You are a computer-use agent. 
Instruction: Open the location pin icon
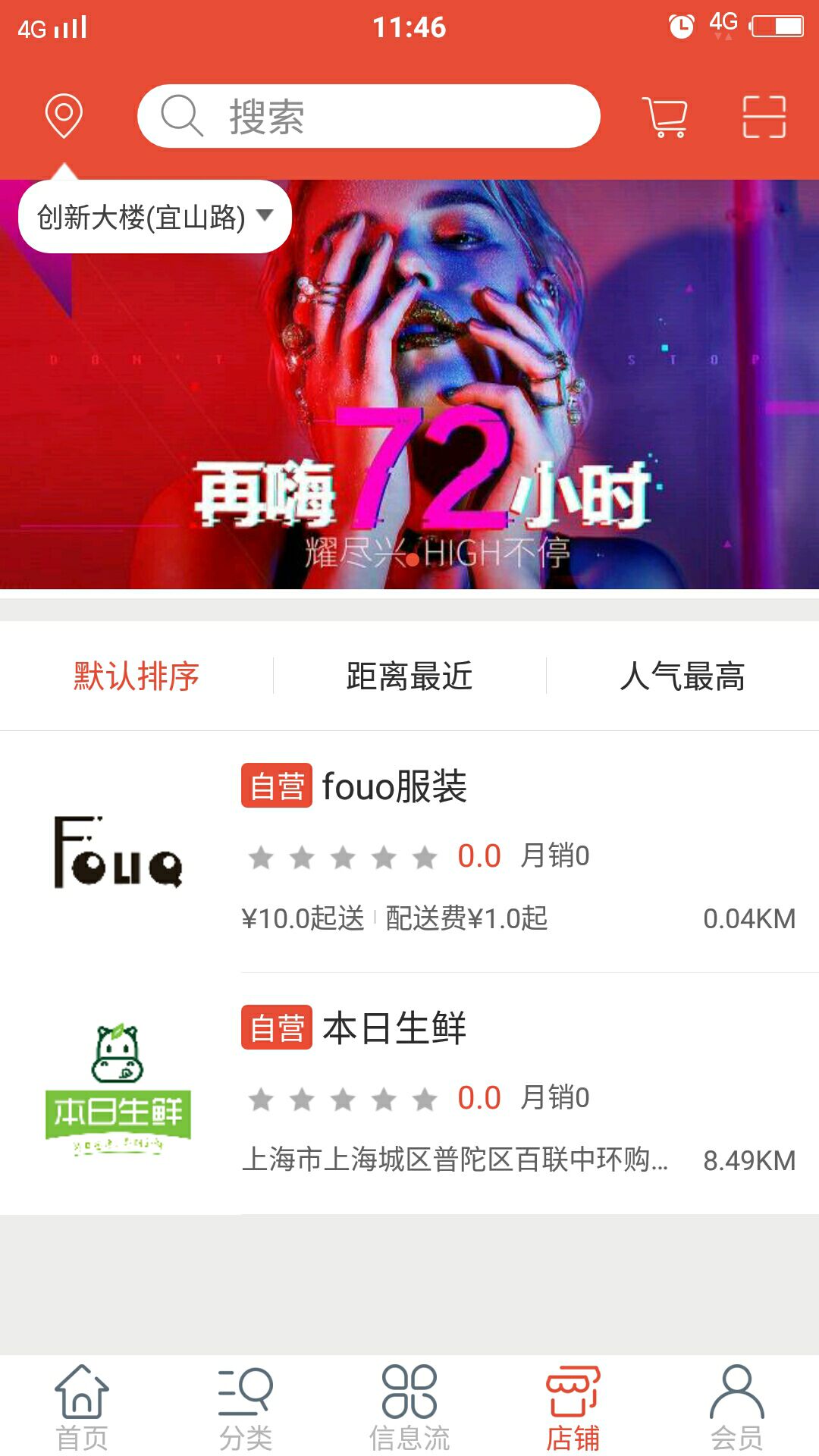tap(62, 115)
